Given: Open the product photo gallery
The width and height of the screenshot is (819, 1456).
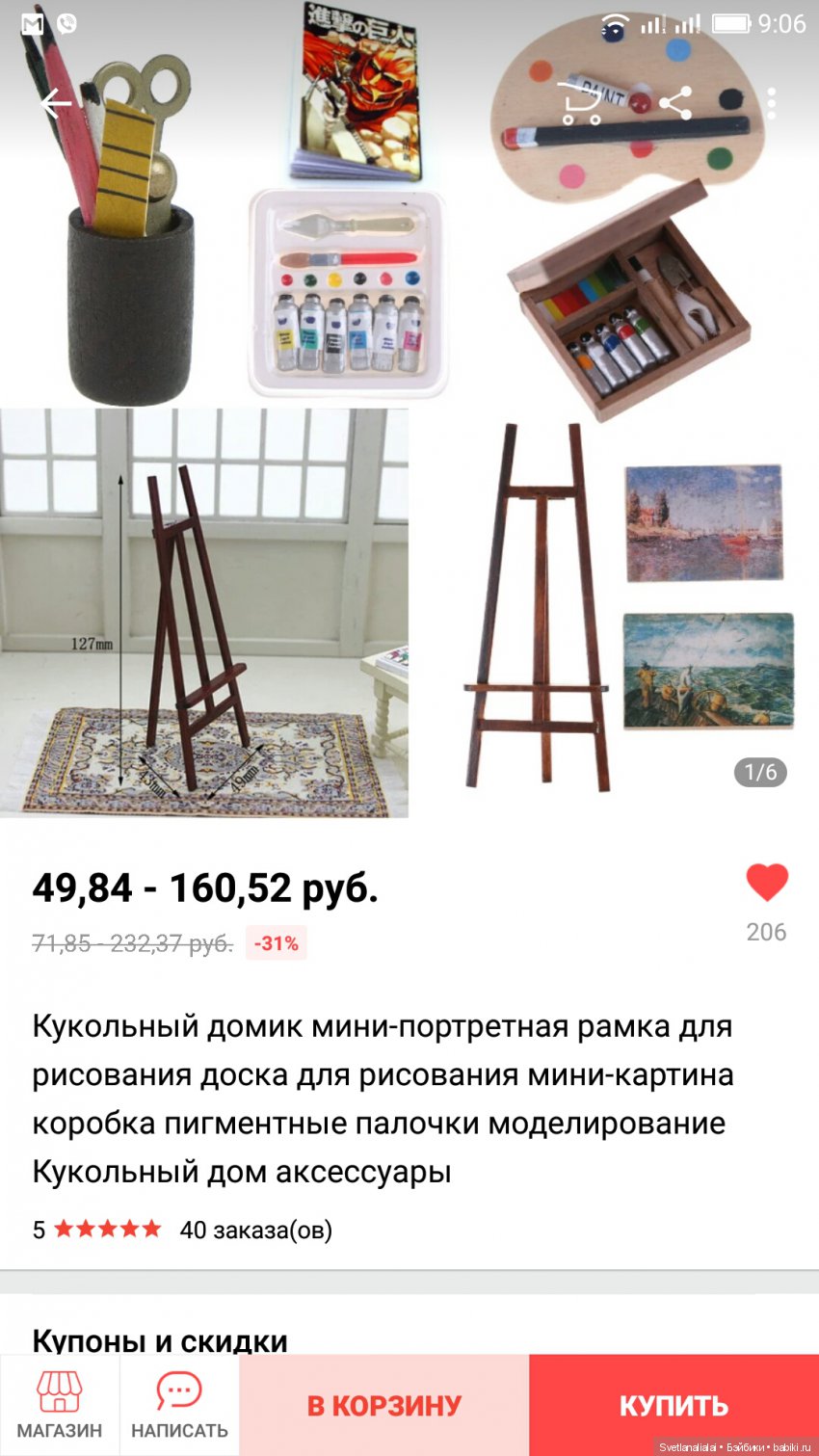Looking at the screenshot, I should pyautogui.click(x=409, y=482).
